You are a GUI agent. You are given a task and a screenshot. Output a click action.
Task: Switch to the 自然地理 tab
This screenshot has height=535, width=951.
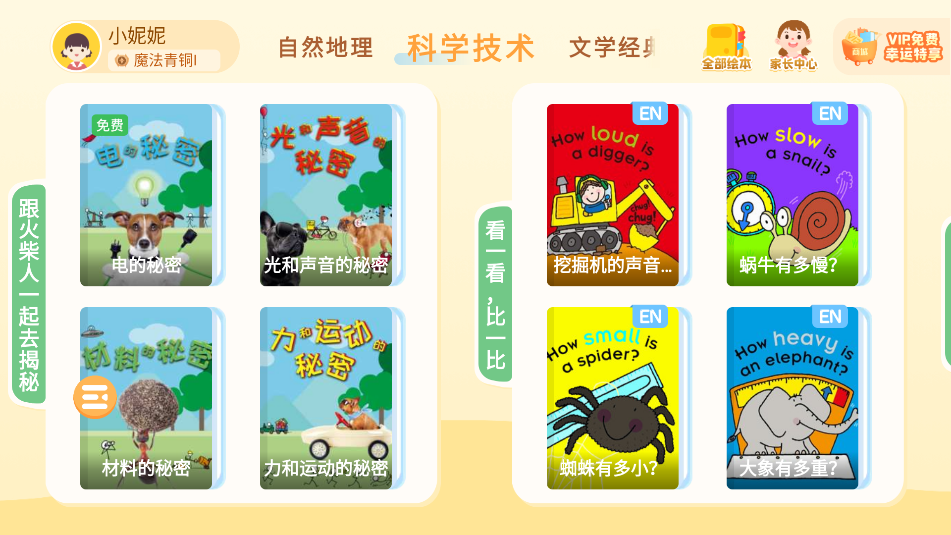click(325, 47)
